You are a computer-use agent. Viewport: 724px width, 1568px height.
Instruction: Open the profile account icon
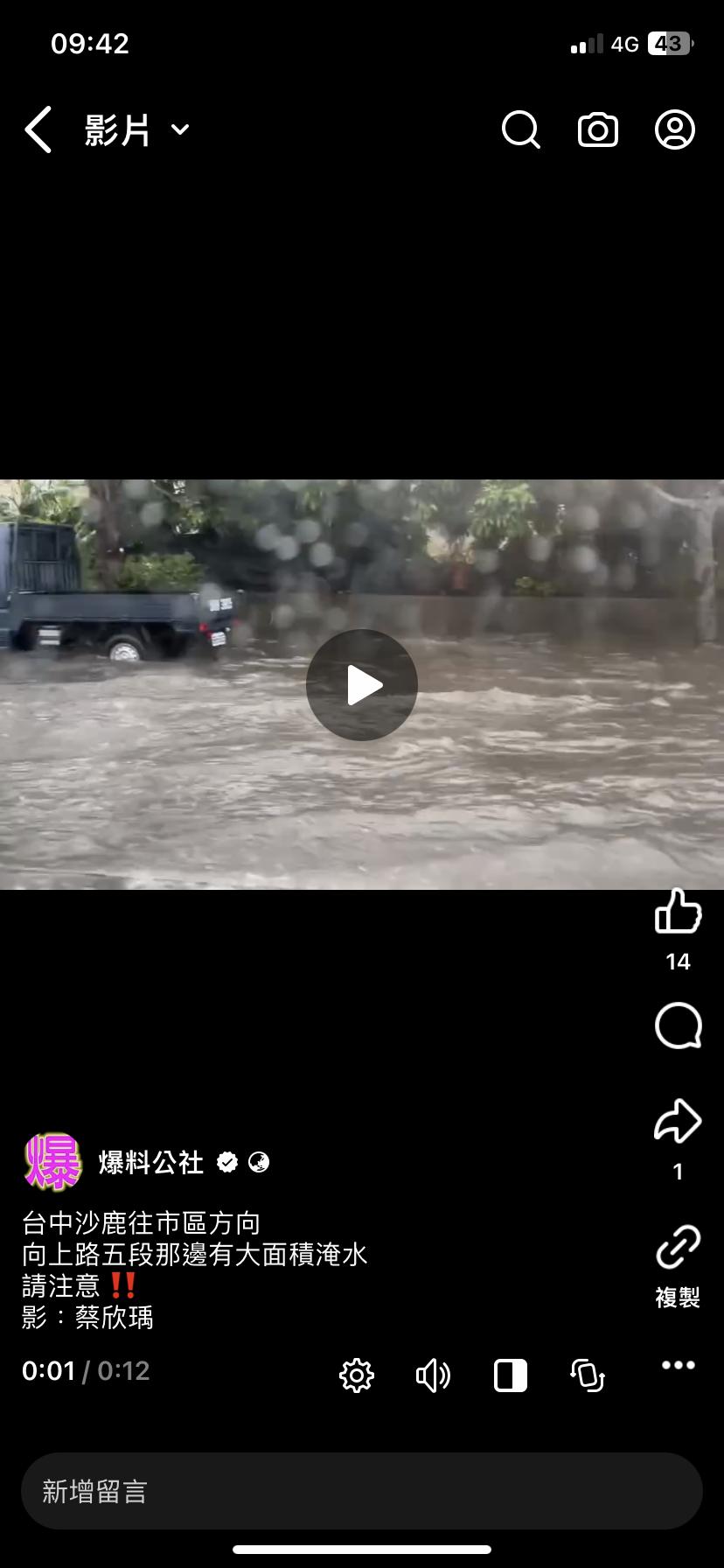pos(675,130)
